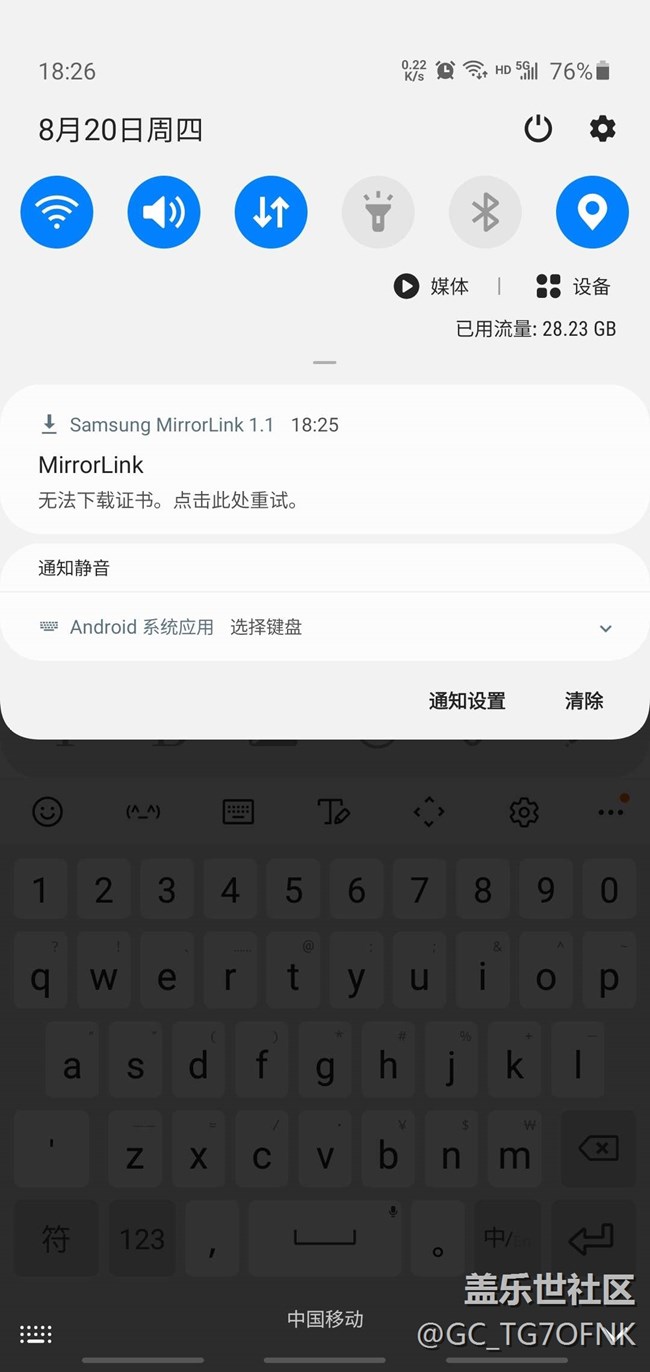Image resolution: width=650 pixels, height=1372 pixels.
Task: Tap the keyboard switcher icon in navigation bar
Action: click(x=36, y=1333)
